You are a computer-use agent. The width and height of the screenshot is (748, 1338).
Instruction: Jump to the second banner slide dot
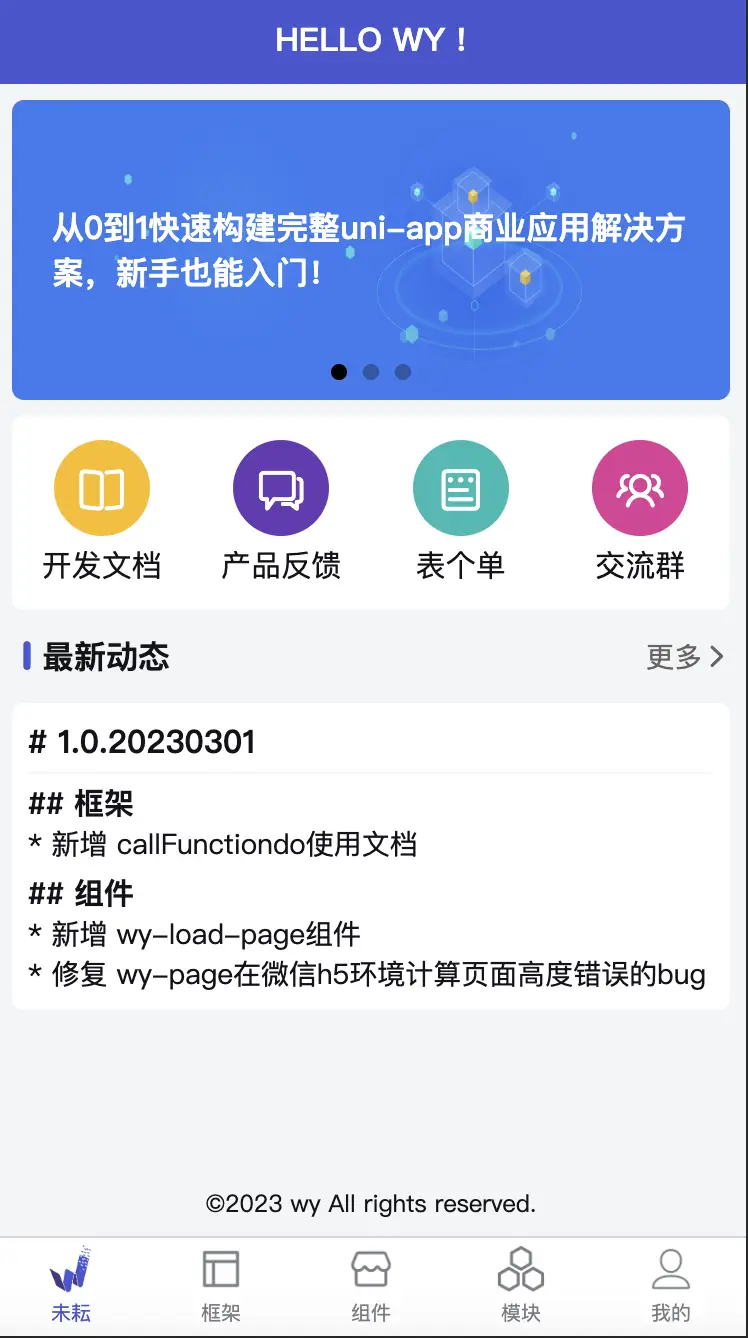371,372
